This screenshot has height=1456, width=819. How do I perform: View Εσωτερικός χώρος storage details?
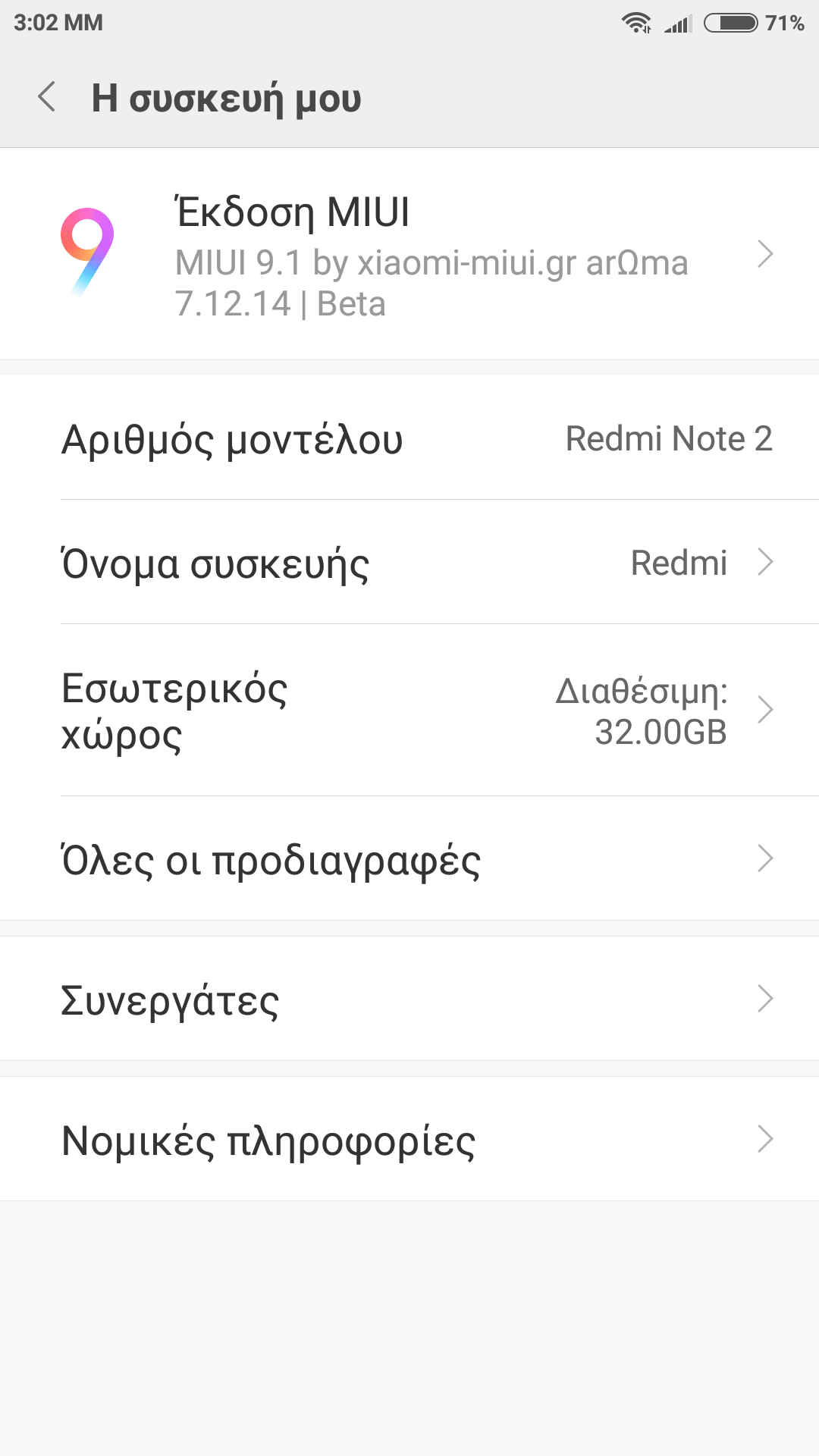click(409, 711)
